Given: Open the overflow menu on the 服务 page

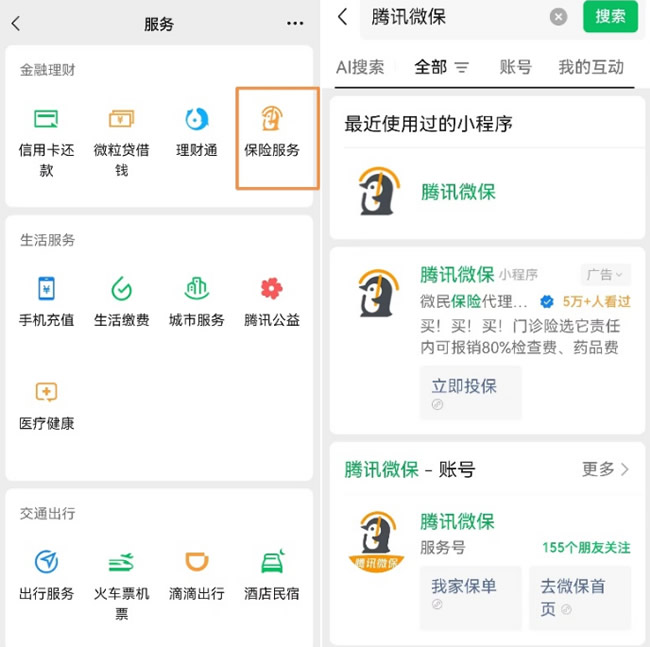Looking at the screenshot, I should point(294,23).
